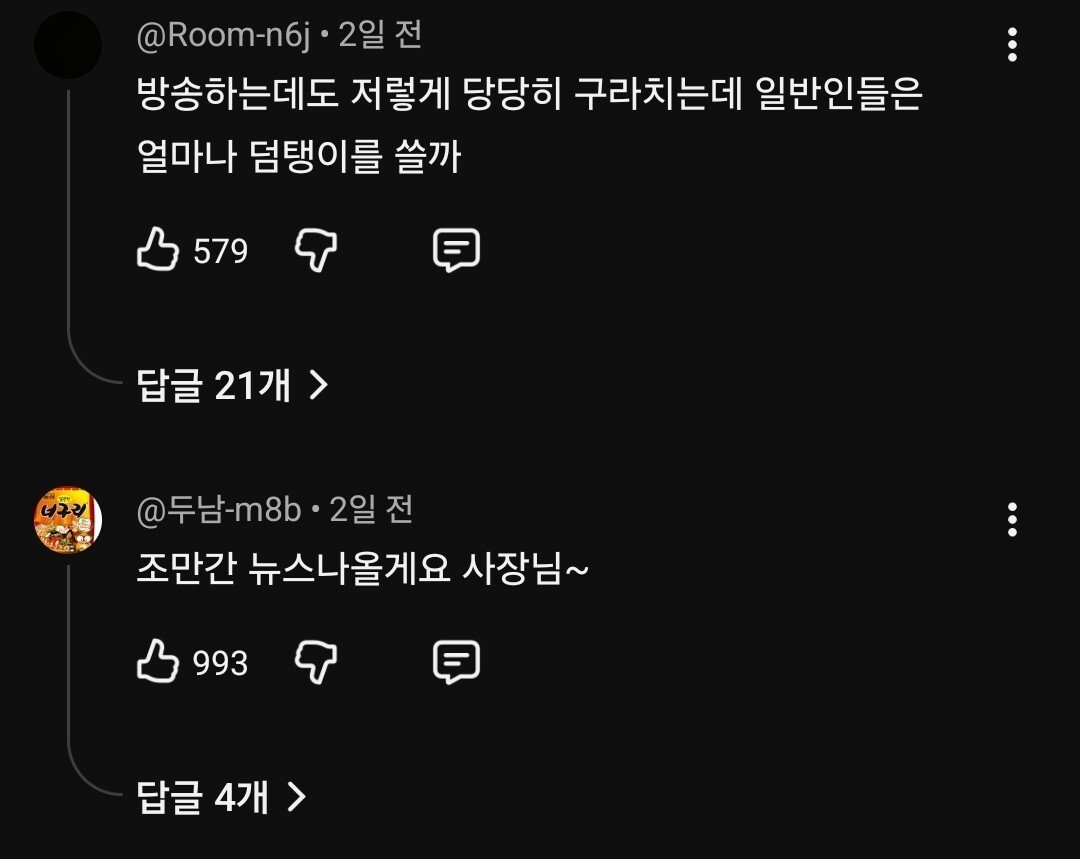Open the @두남-m8b username link

click(x=219, y=510)
